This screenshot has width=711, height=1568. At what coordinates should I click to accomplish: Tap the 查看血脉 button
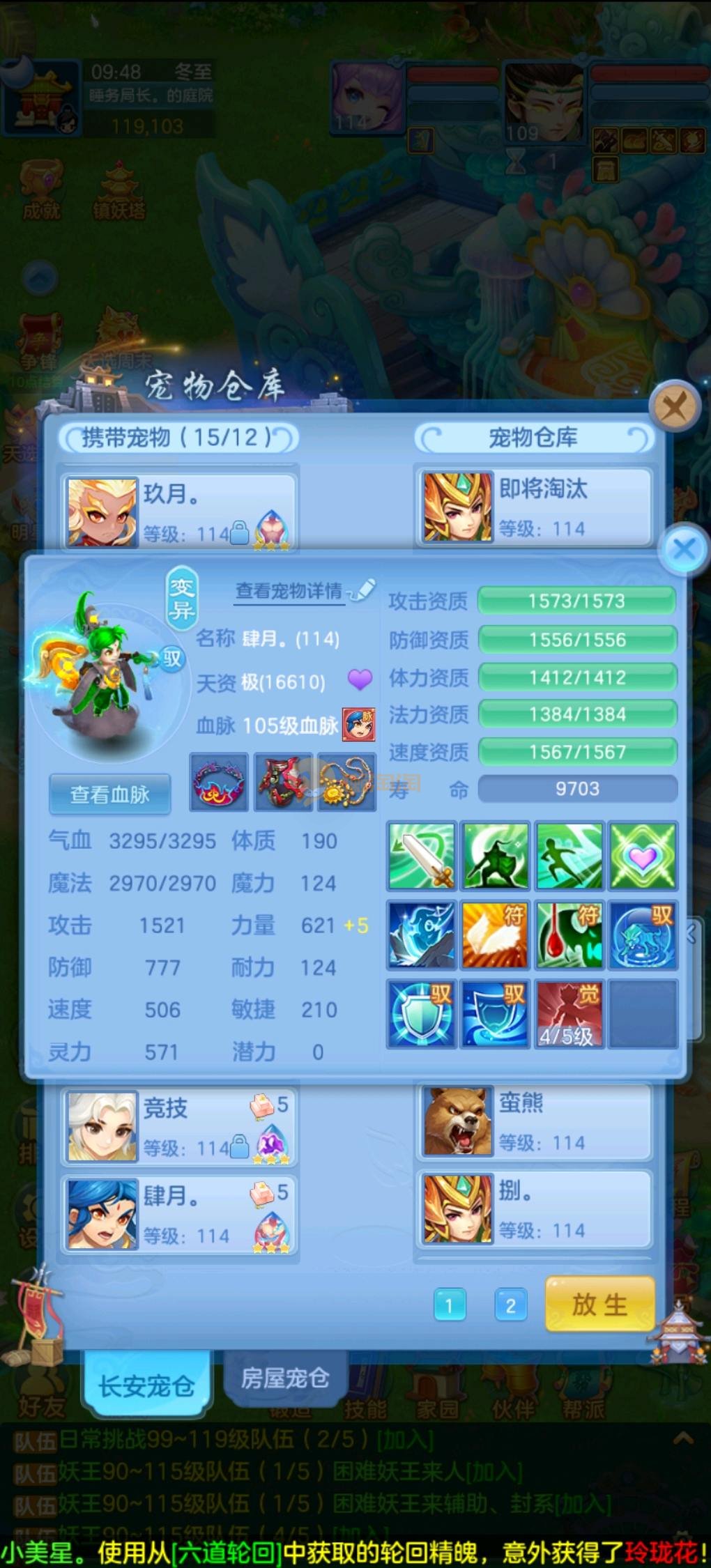(x=110, y=794)
